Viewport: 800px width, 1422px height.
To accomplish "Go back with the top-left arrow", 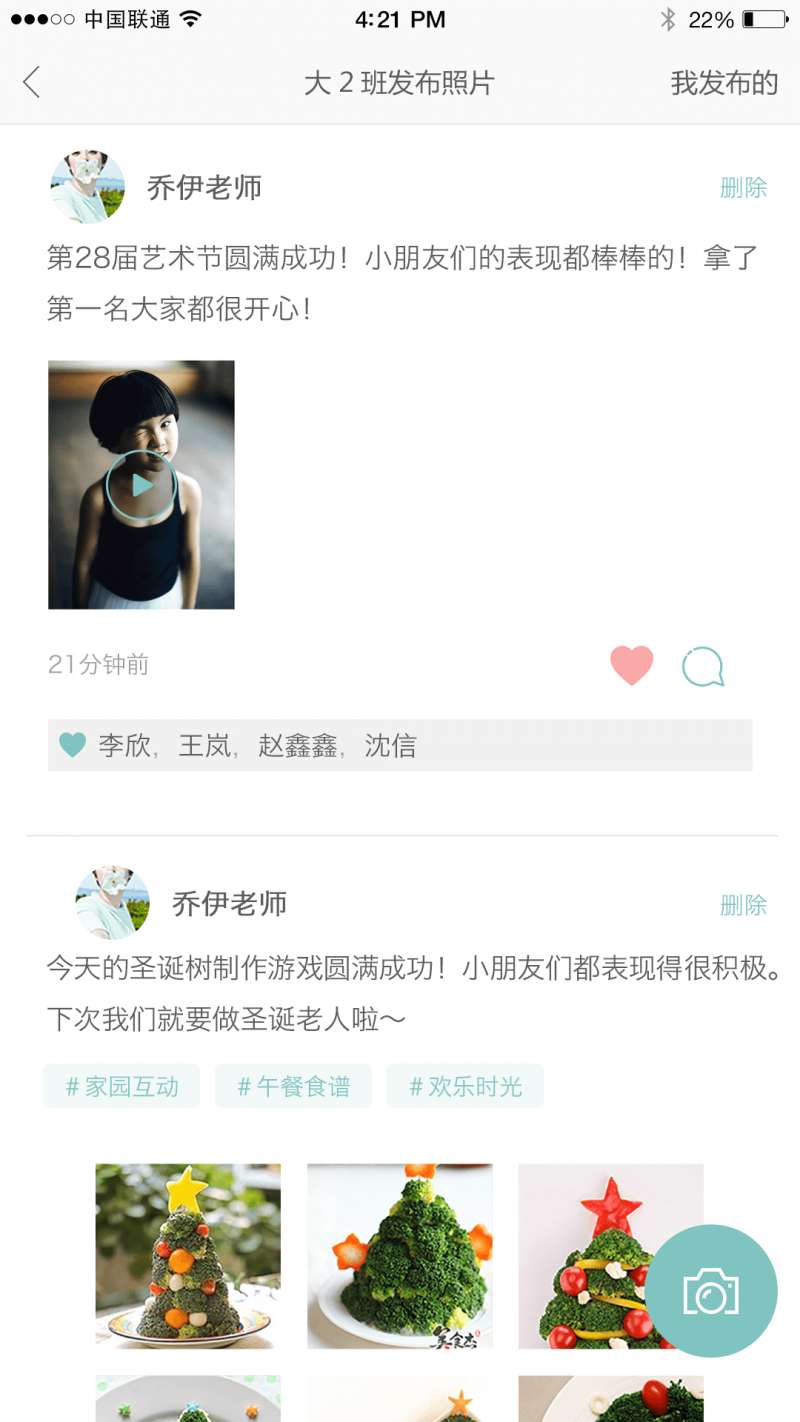I will 32,83.
